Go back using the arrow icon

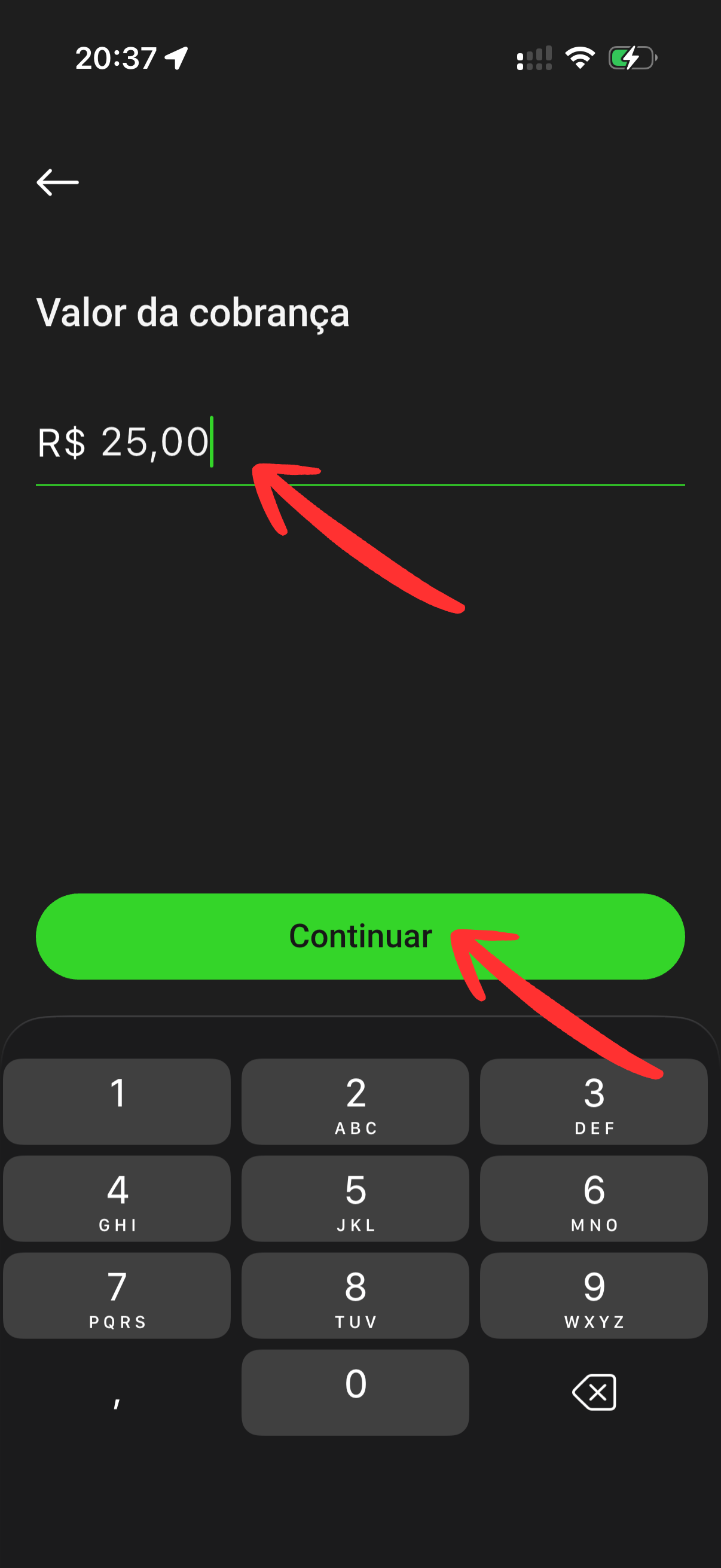[x=58, y=182]
